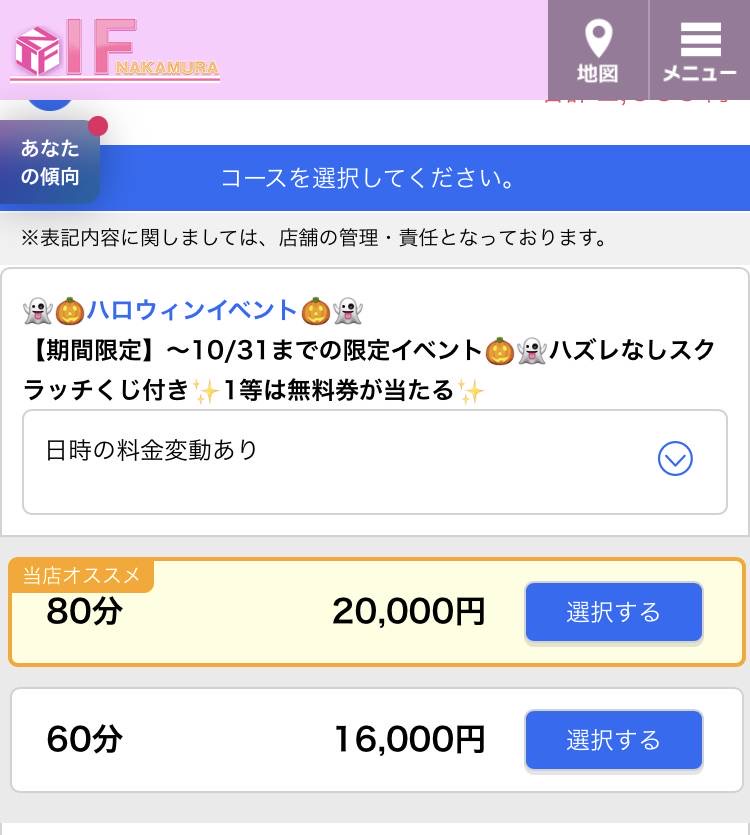
Task: Open the メニュー hamburger menu
Action: pyautogui.click(x=700, y=50)
